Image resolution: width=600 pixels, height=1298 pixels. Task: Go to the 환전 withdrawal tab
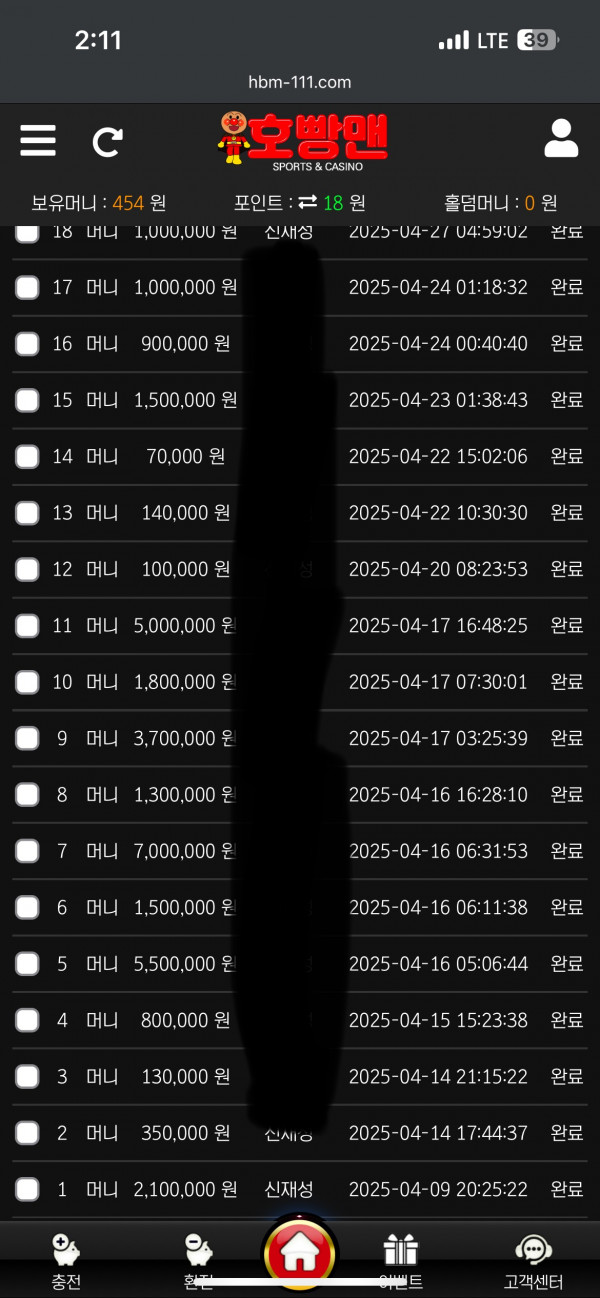pyautogui.click(x=199, y=1262)
